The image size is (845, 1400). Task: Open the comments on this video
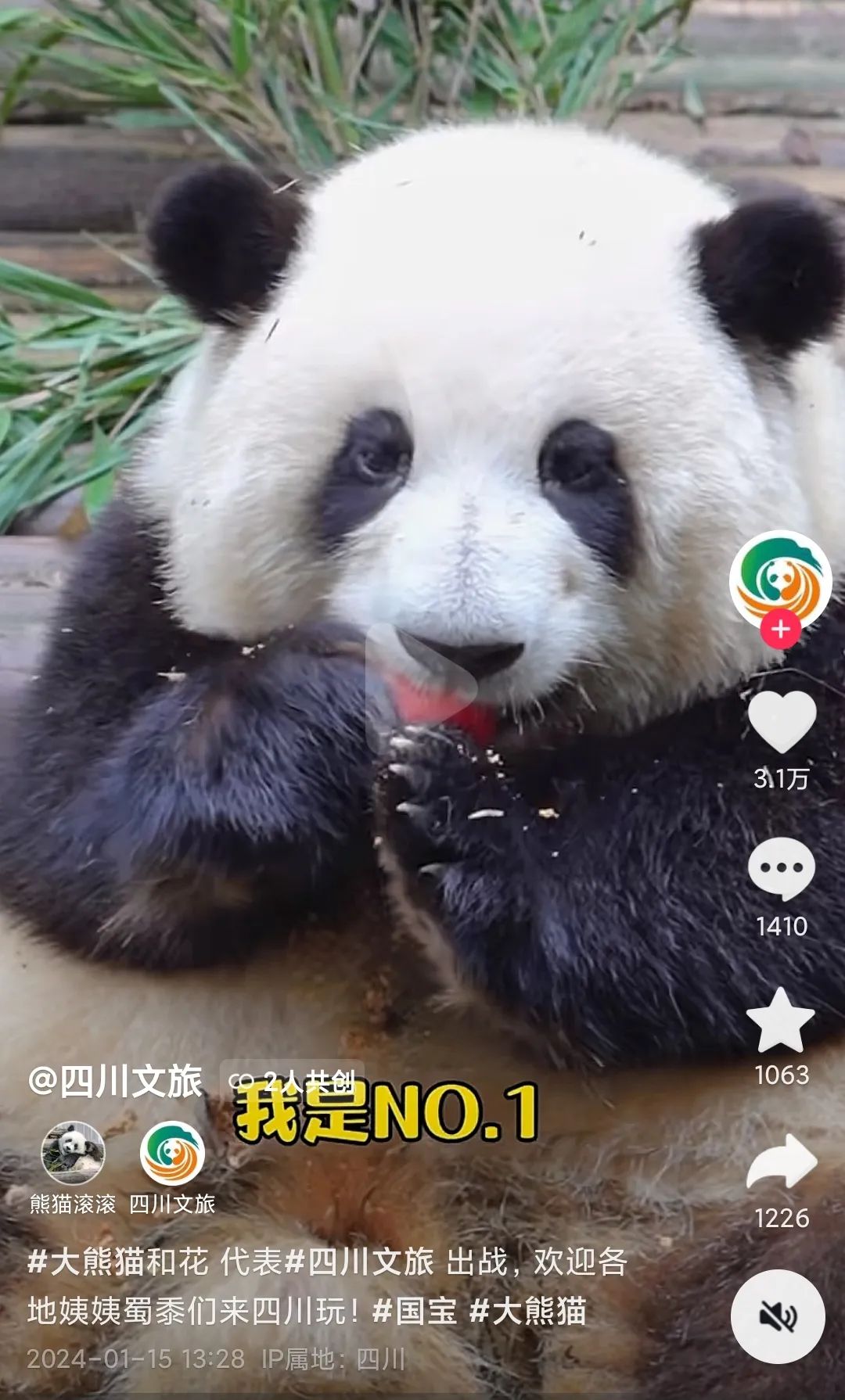pyautogui.click(x=782, y=869)
